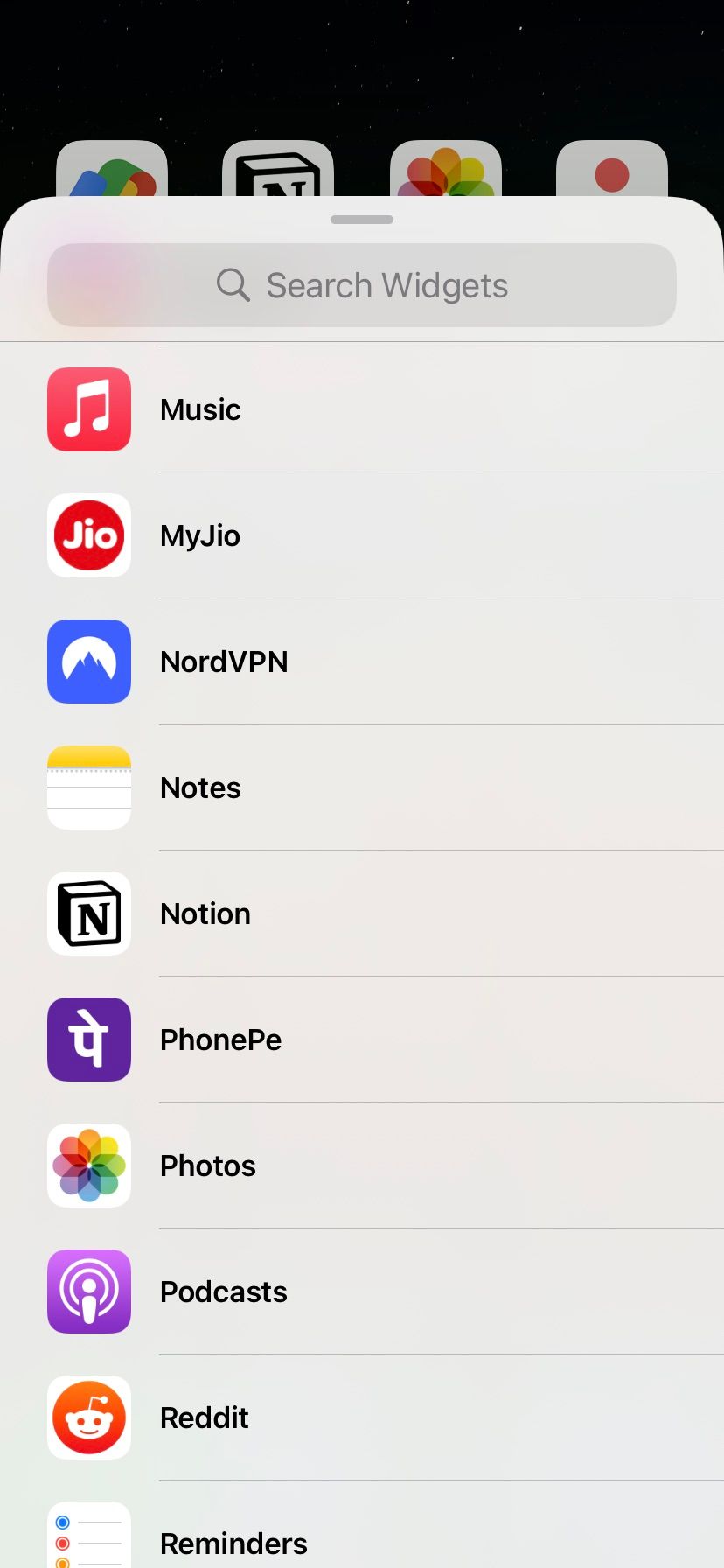Tap the partially visible Photos icon above sheet
Viewport: 724px width, 1568px height.
[445, 171]
